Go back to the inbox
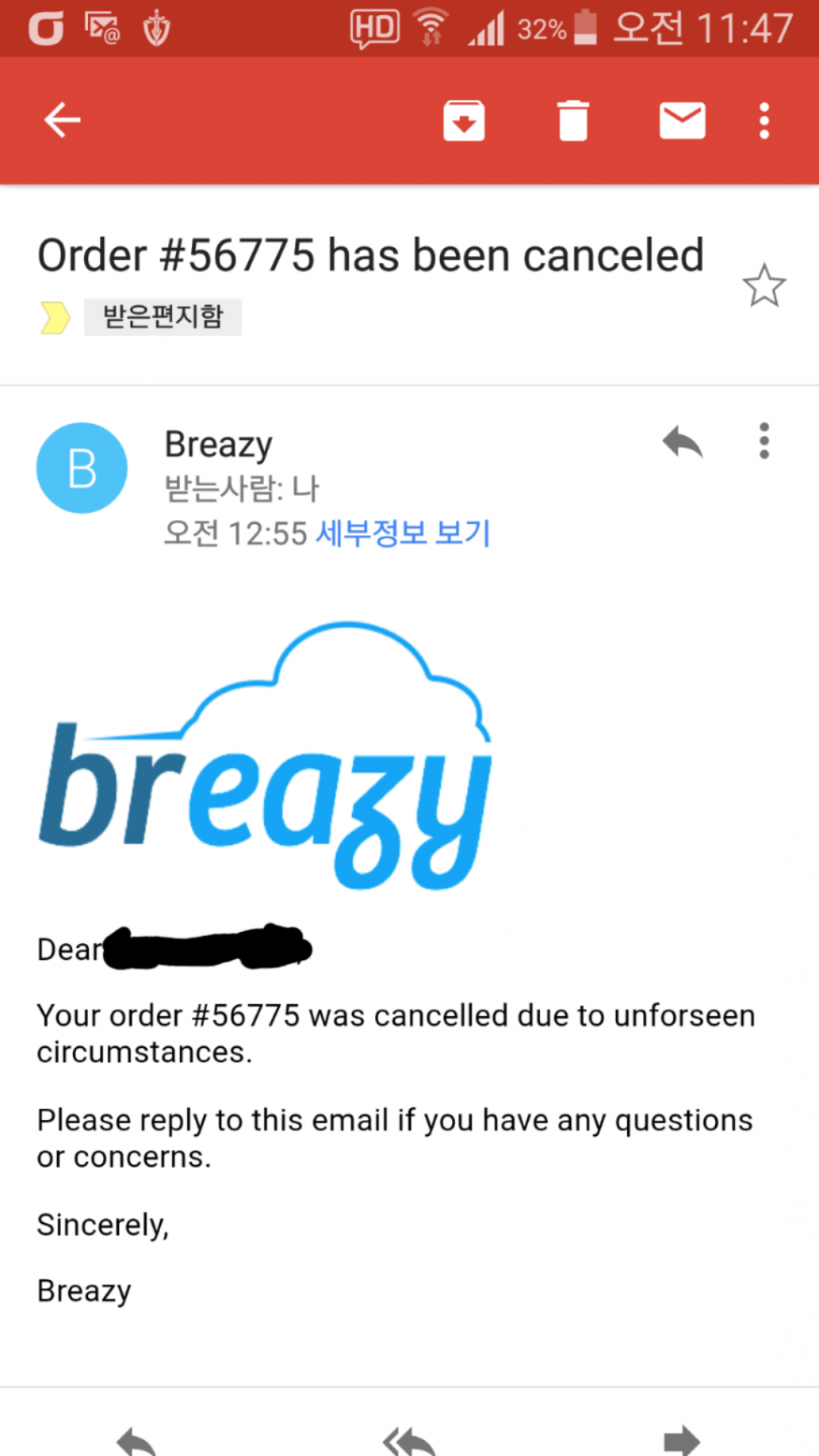The height and width of the screenshot is (1456, 819). [x=63, y=121]
